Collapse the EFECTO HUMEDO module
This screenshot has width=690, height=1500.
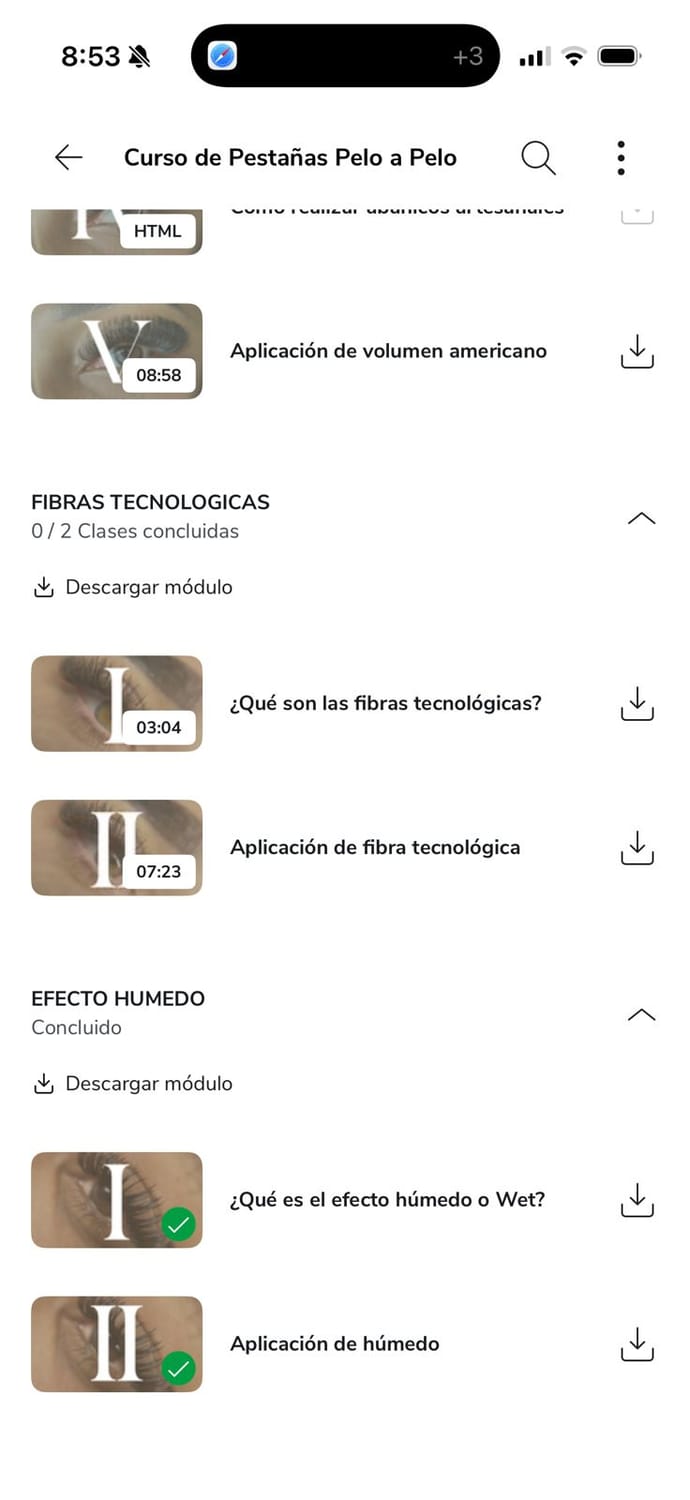pos(640,1015)
